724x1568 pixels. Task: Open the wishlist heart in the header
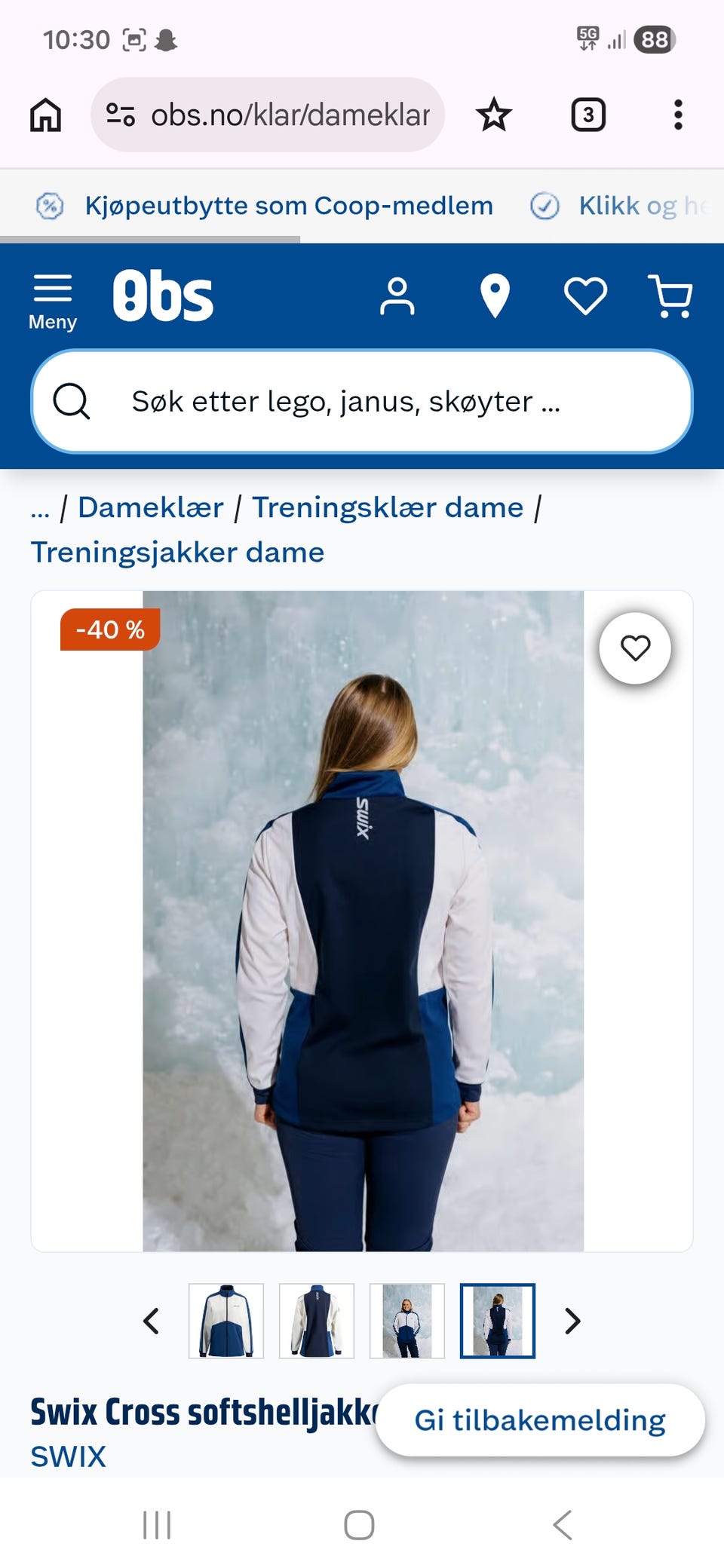(x=585, y=297)
